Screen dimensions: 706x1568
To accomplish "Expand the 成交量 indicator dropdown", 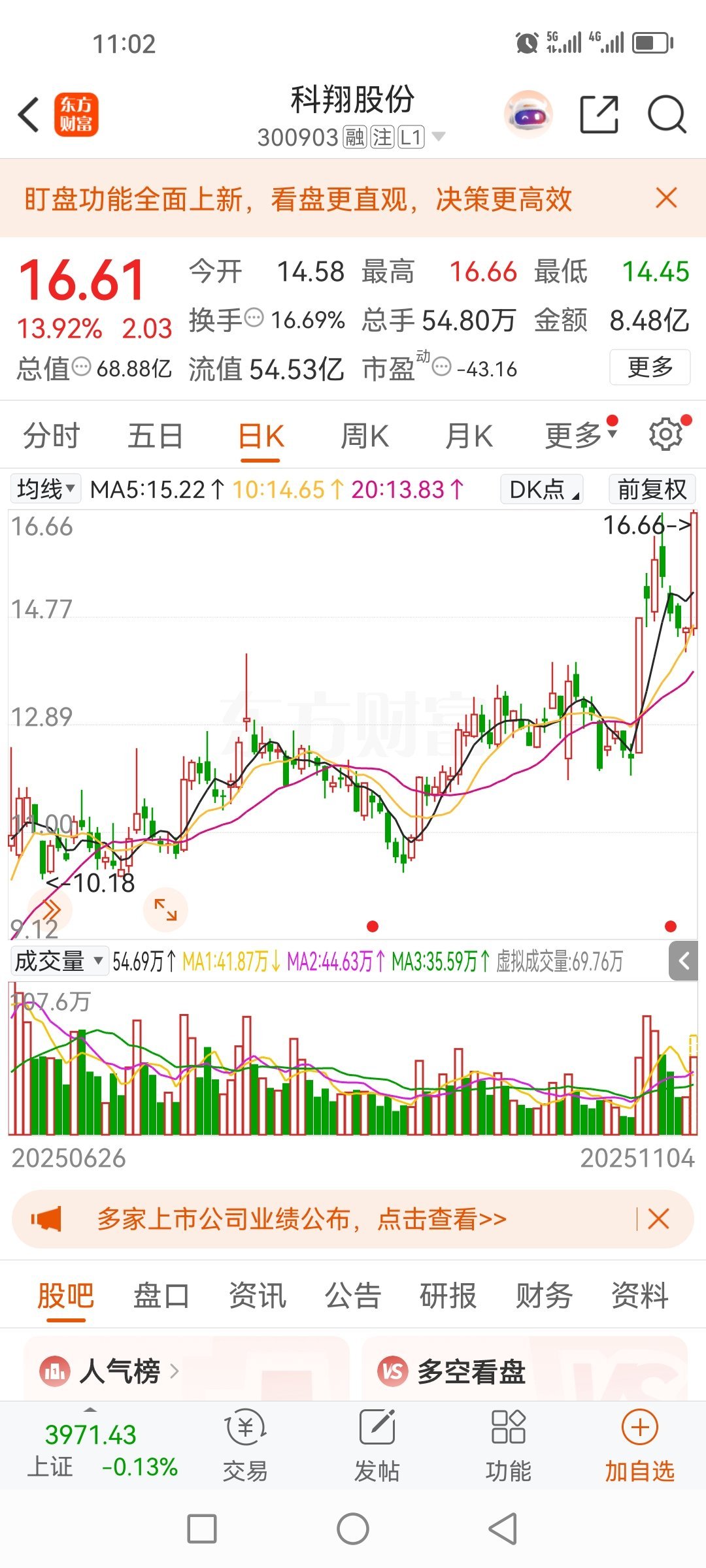I will (x=59, y=961).
